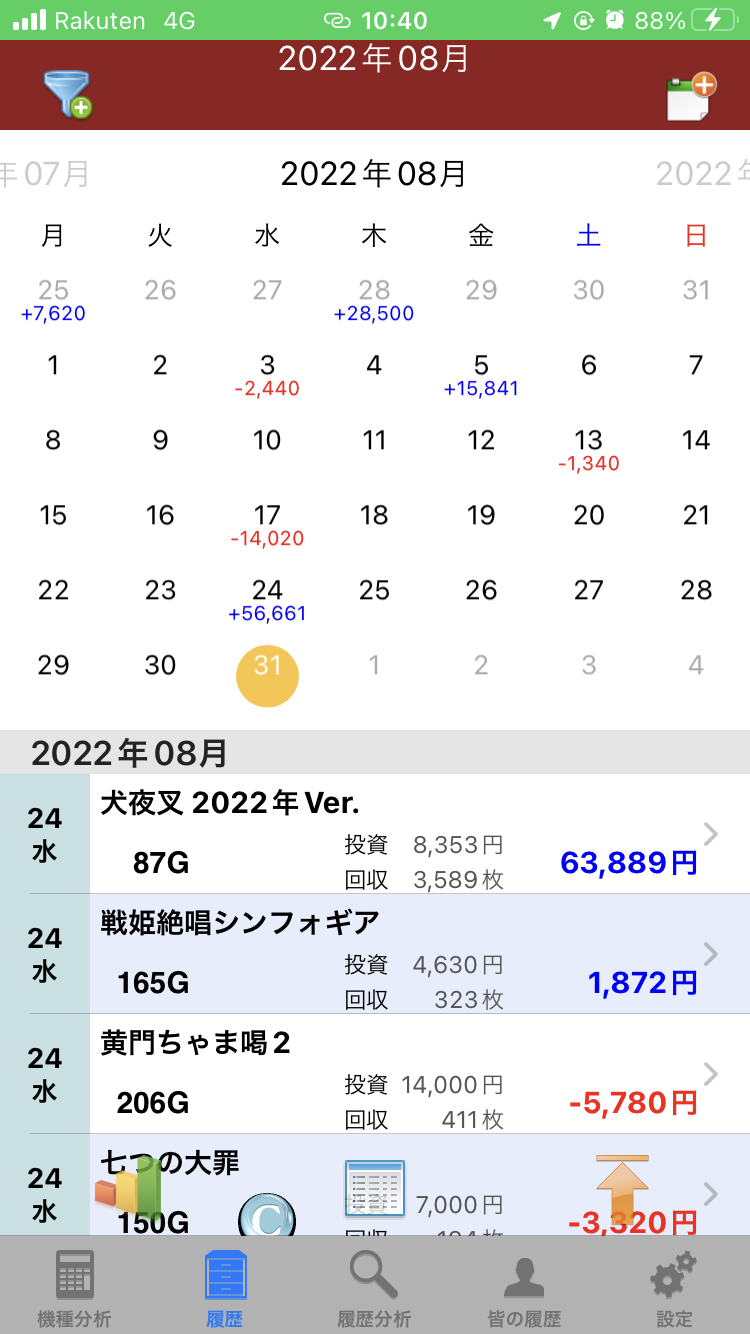
Task: Open the 七つの大罪 record
Action: coord(375,1185)
